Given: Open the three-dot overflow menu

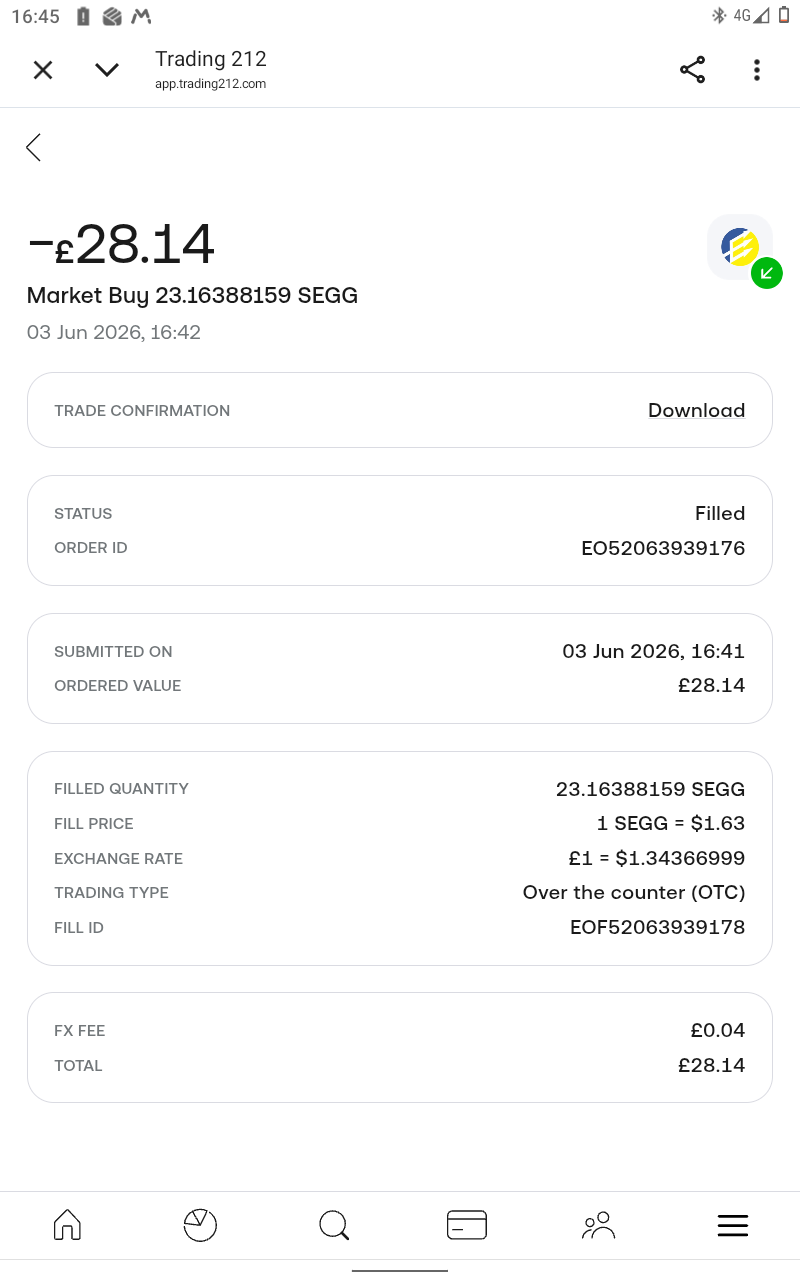Looking at the screenshot, I should tap(757, 70).
